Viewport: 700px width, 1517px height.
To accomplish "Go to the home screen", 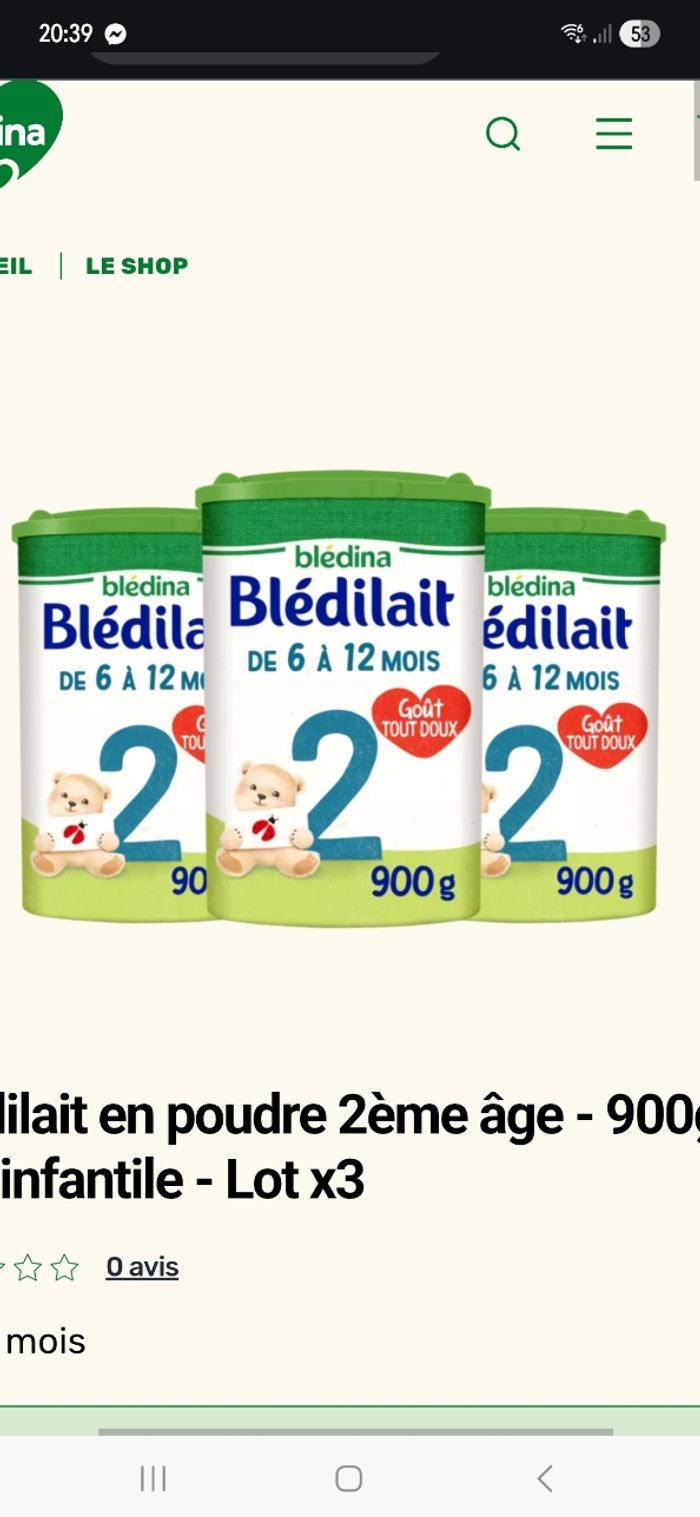I will click(x=349, y=1478).
